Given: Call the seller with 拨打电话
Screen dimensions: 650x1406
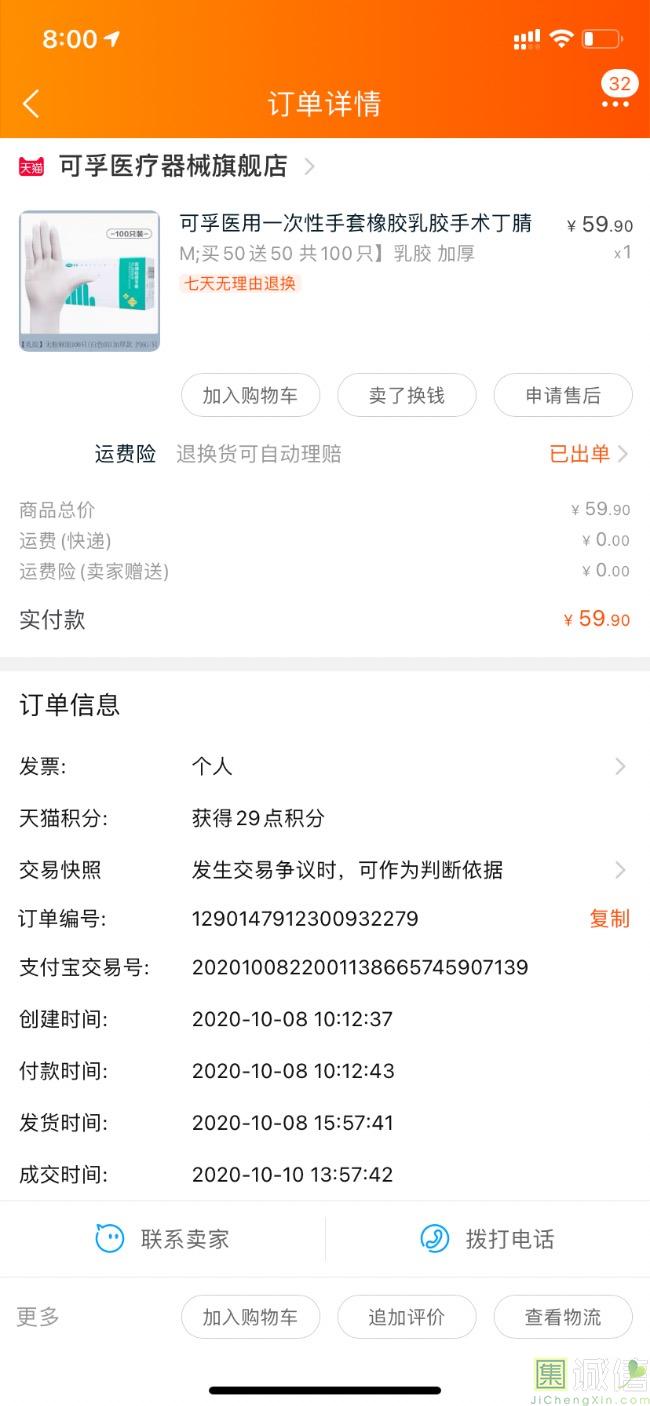Looking at the screenshot, I should (x=488, y=1239).
